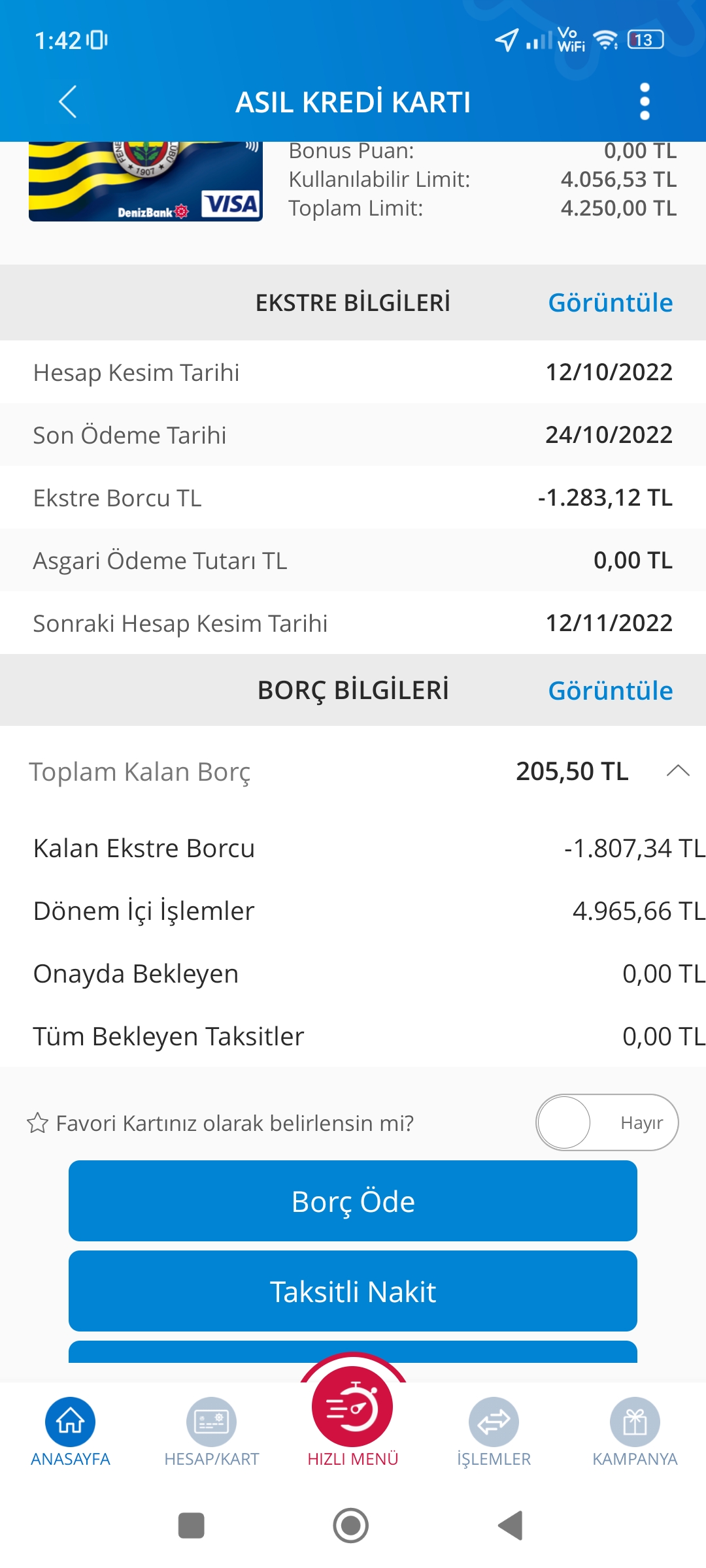Select the Kampanya tab
This screenshot has height=1568, width=706.
[x=635, y=1432]
